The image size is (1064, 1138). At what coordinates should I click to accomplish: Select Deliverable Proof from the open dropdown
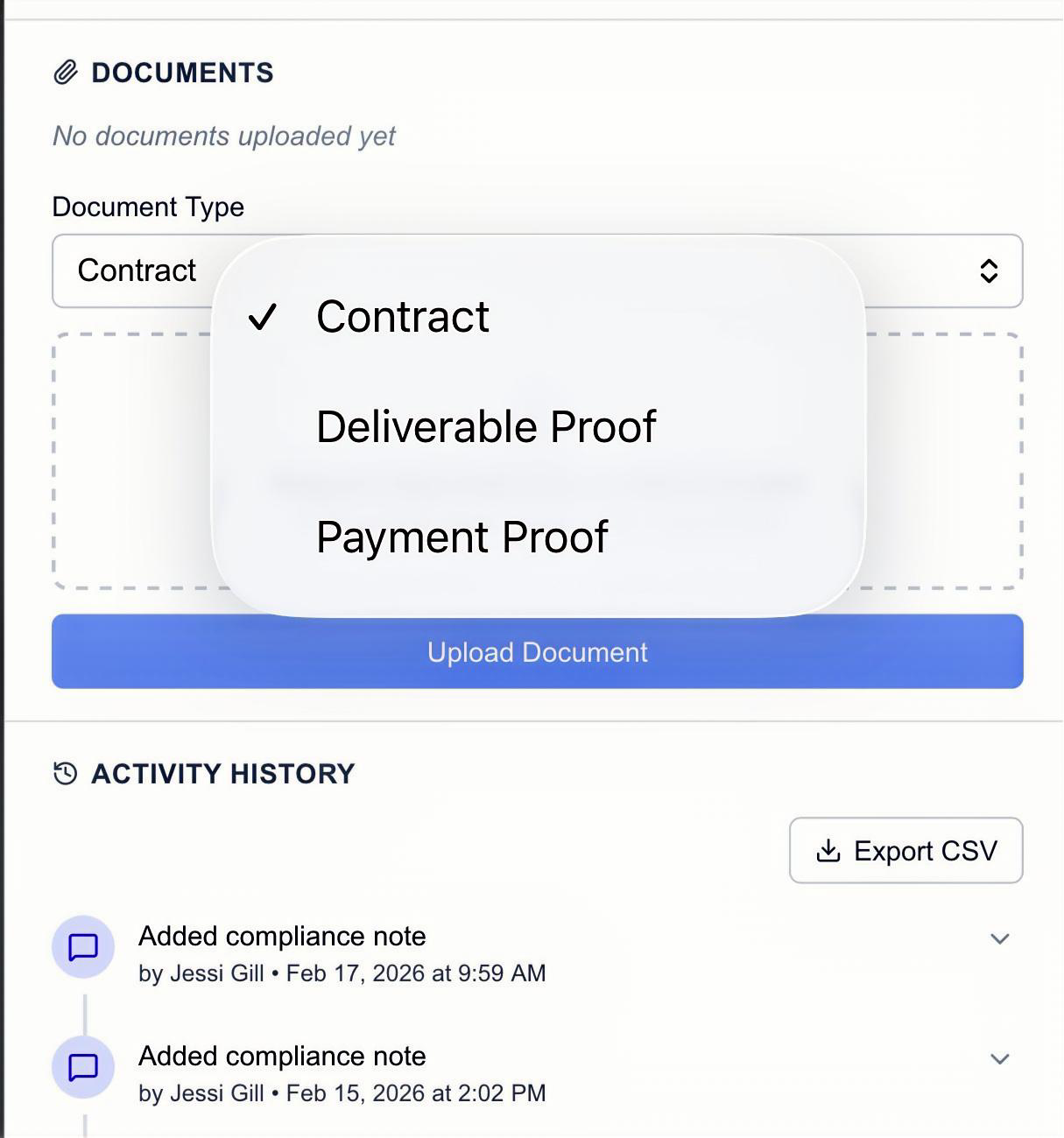487,427
